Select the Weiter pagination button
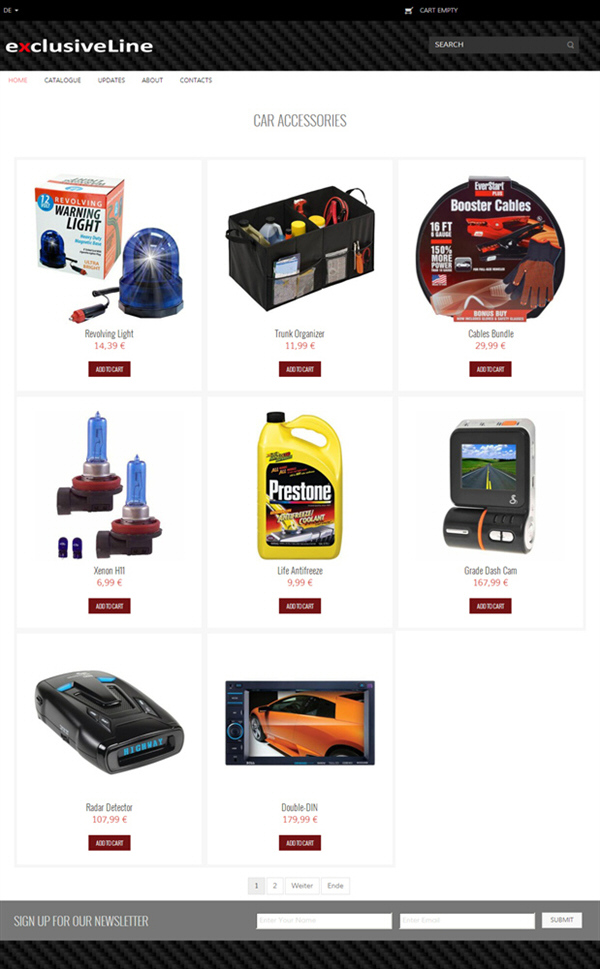 point(302,886)
